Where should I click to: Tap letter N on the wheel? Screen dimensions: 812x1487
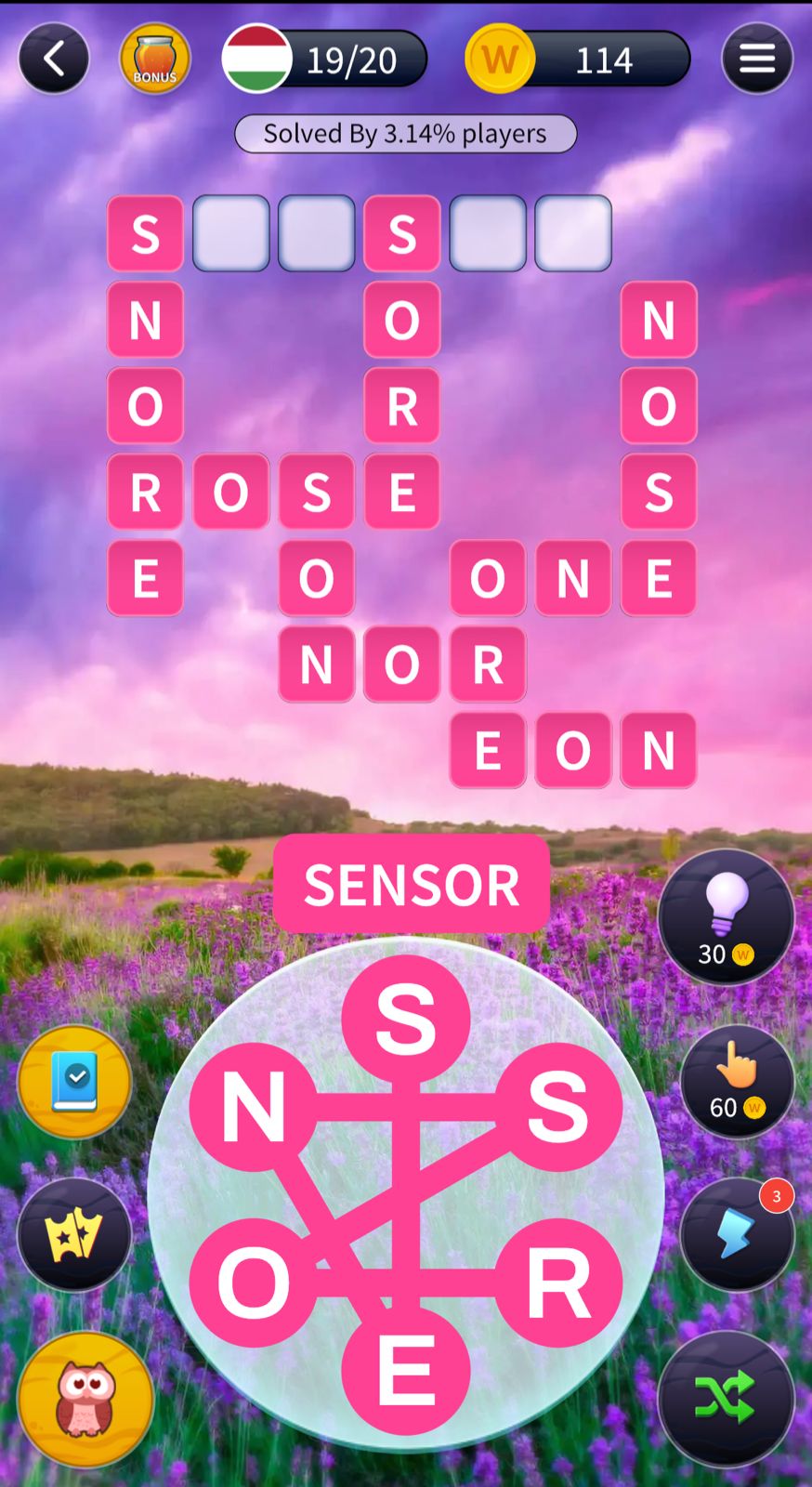pos(253,1107)
